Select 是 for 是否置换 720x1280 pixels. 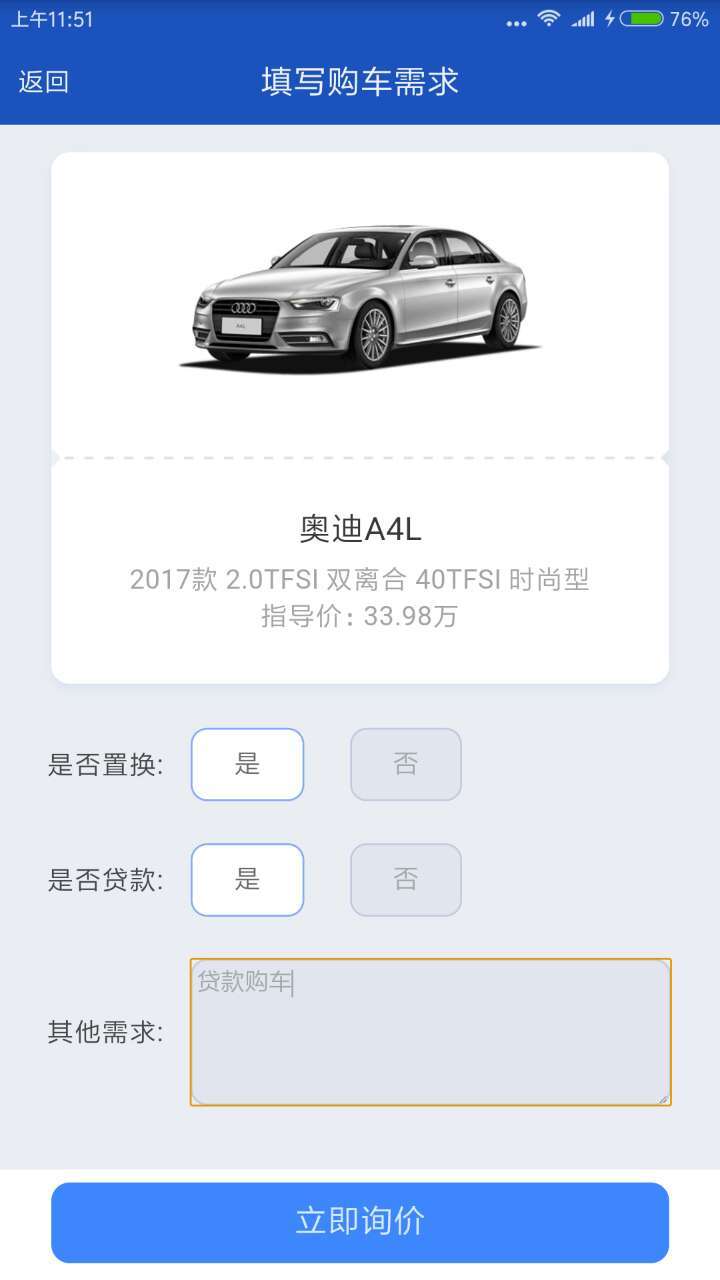point(247,765)
